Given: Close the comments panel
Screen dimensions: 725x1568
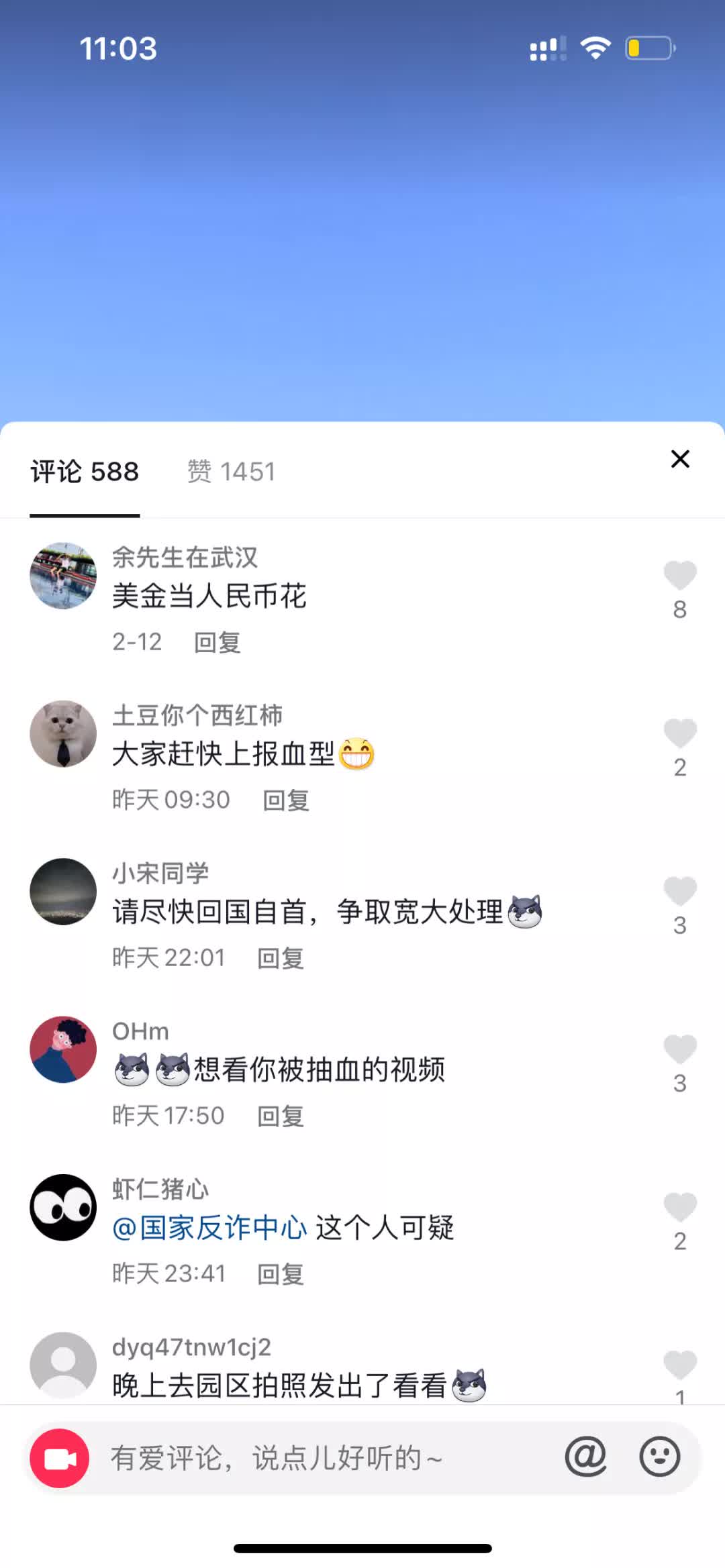Looking at the screenshot, I should (680, 460).
